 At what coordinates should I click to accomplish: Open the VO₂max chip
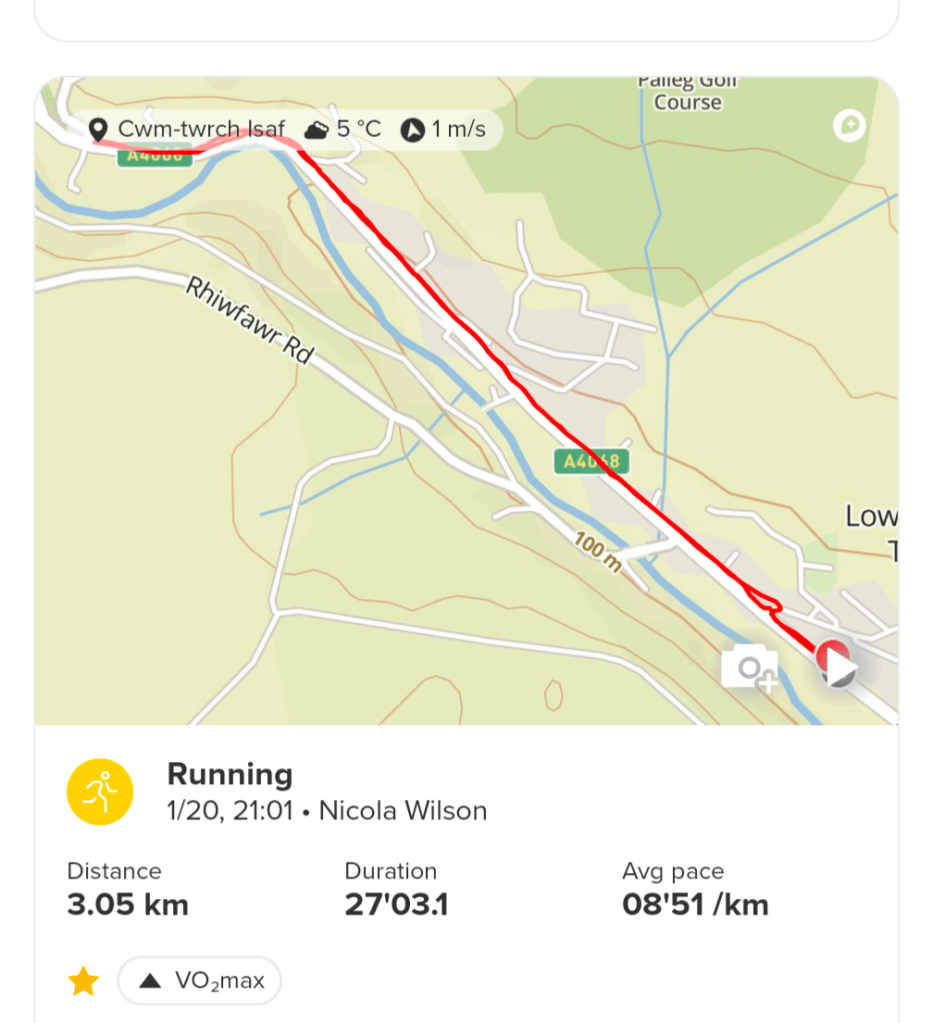click(200, 981)
